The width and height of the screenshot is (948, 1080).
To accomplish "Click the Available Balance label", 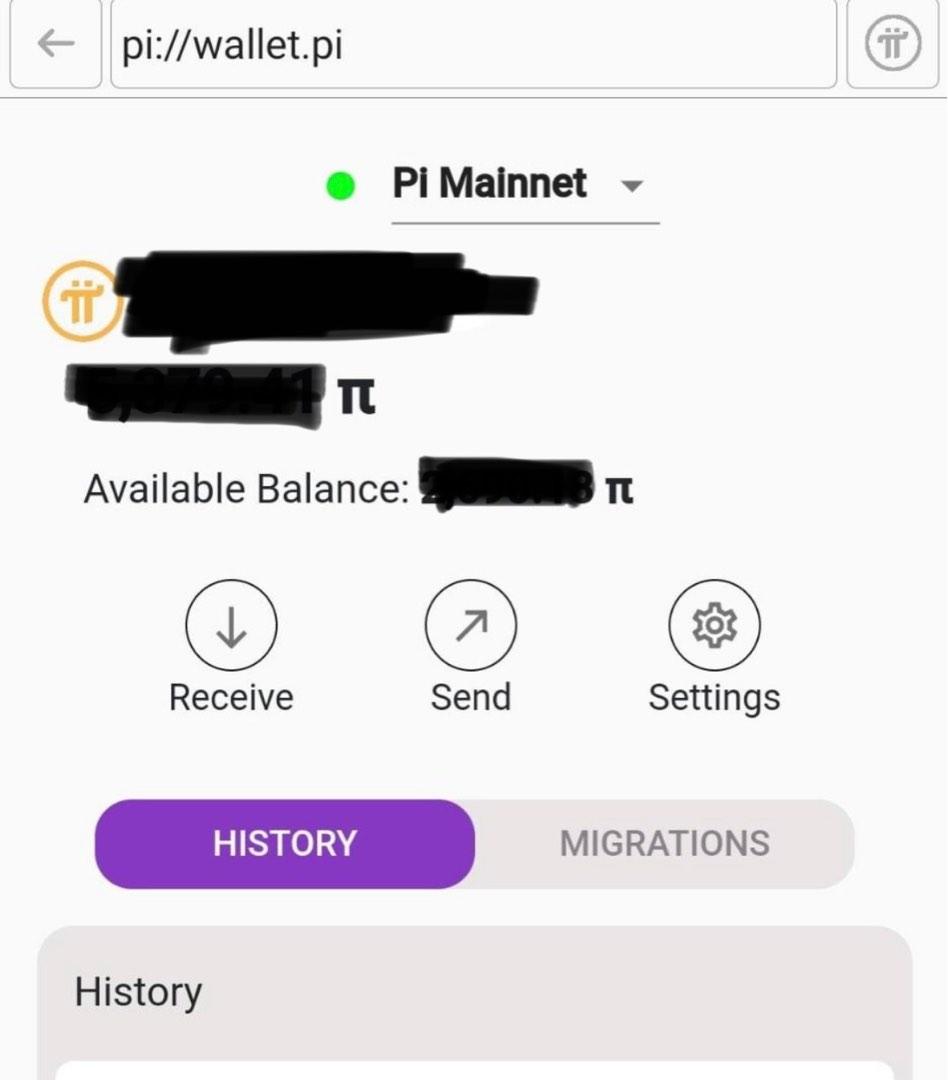I will 249,488.
